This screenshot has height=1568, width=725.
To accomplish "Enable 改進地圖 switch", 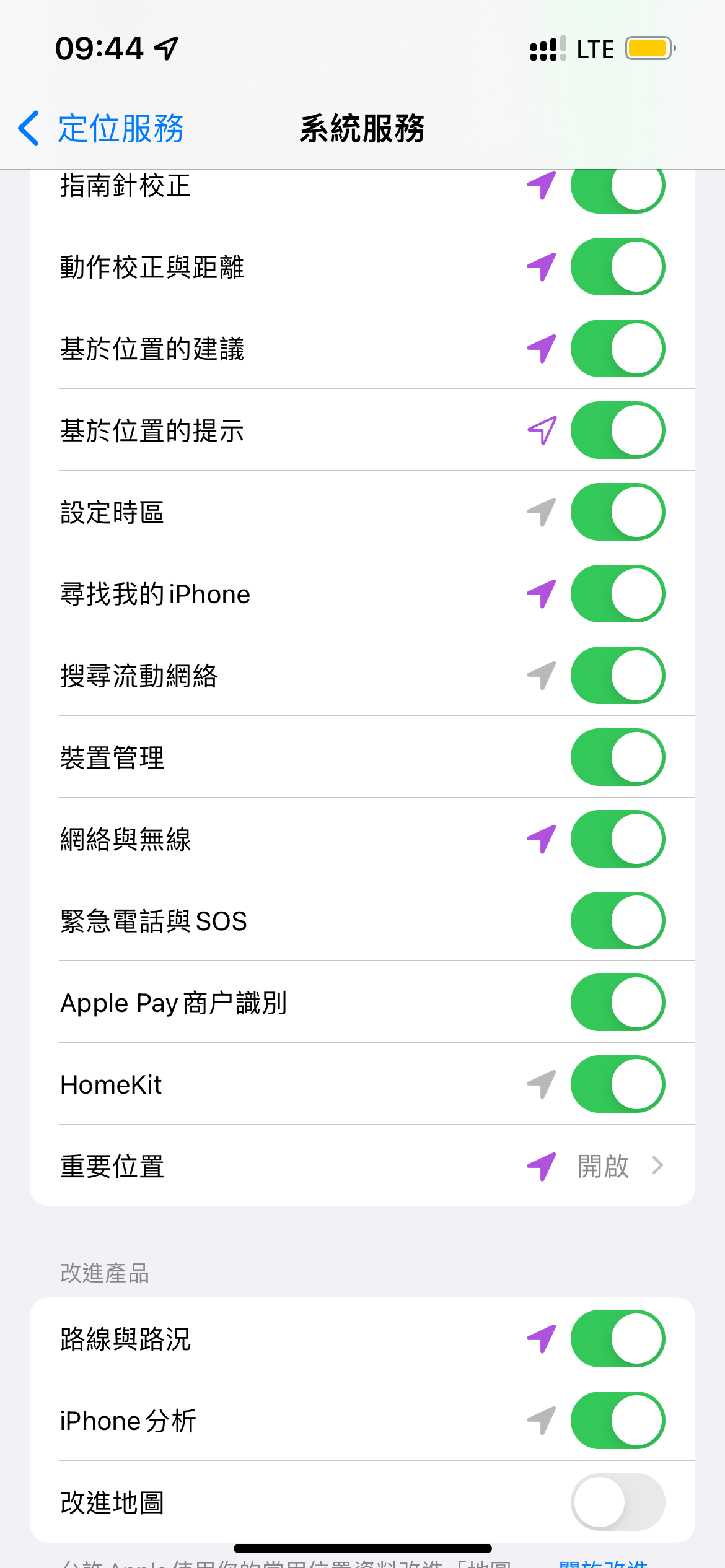I will coord(618,1502).
